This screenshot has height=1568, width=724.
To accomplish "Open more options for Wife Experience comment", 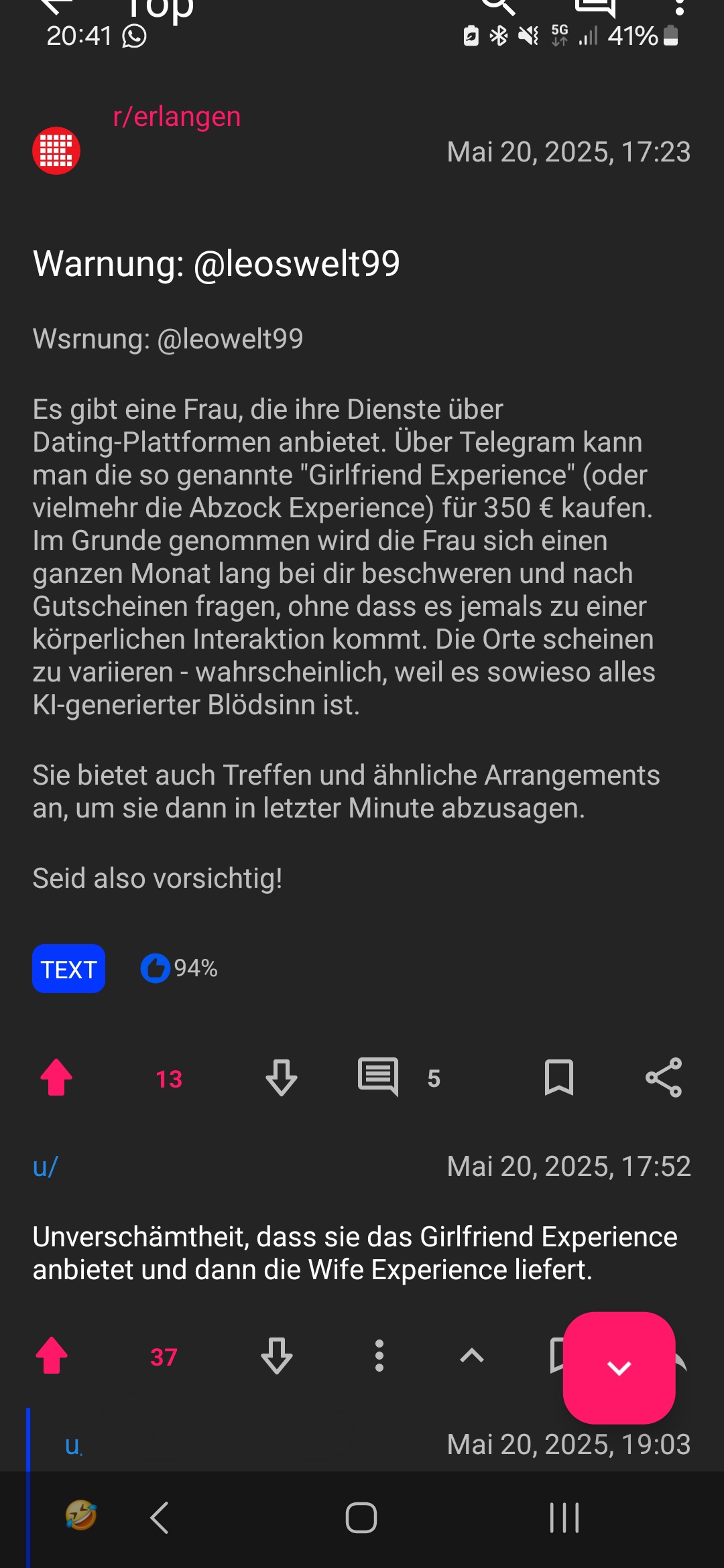I will click(x=379, y=1356).
